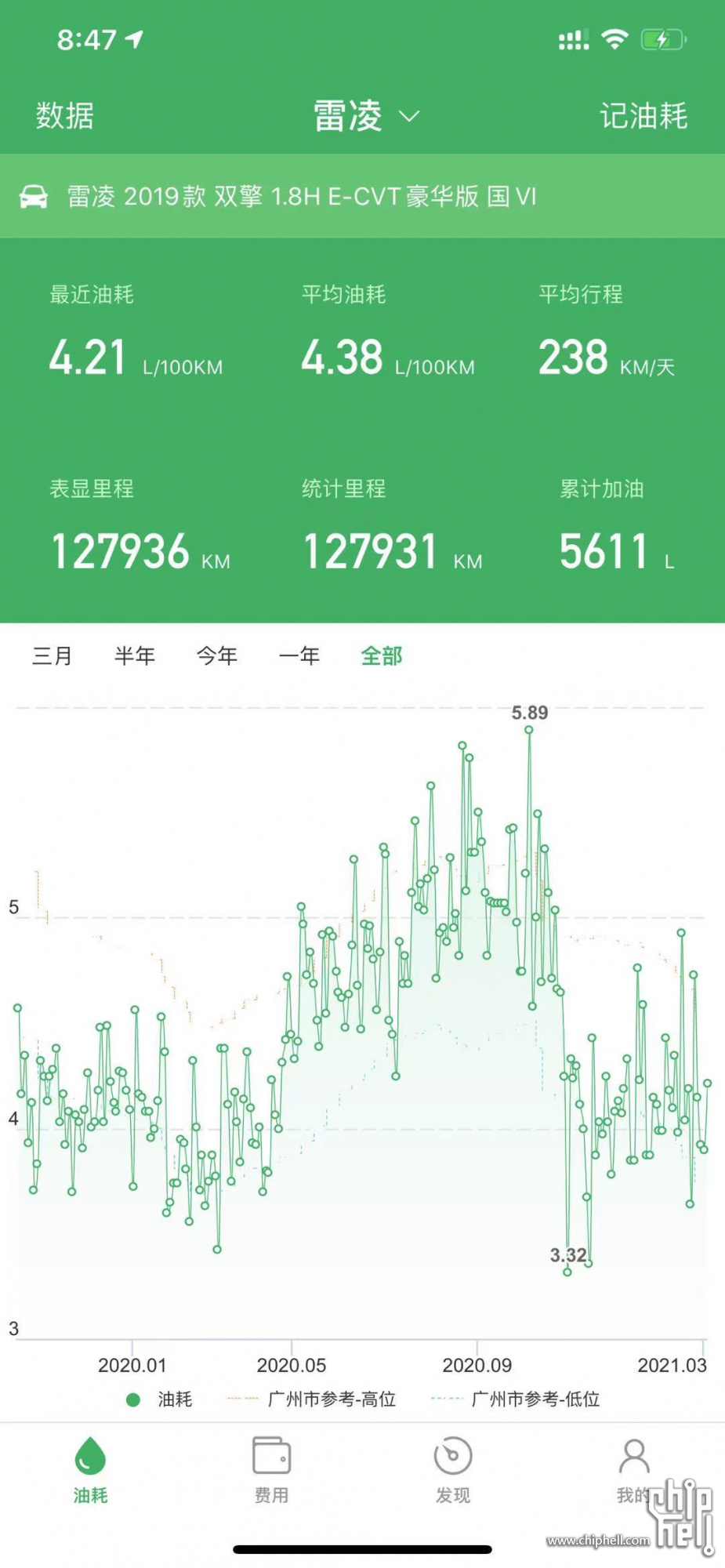Toggle 广州市参考-低位 legend line
The image size is (725, 1568).
(515, 1399)
